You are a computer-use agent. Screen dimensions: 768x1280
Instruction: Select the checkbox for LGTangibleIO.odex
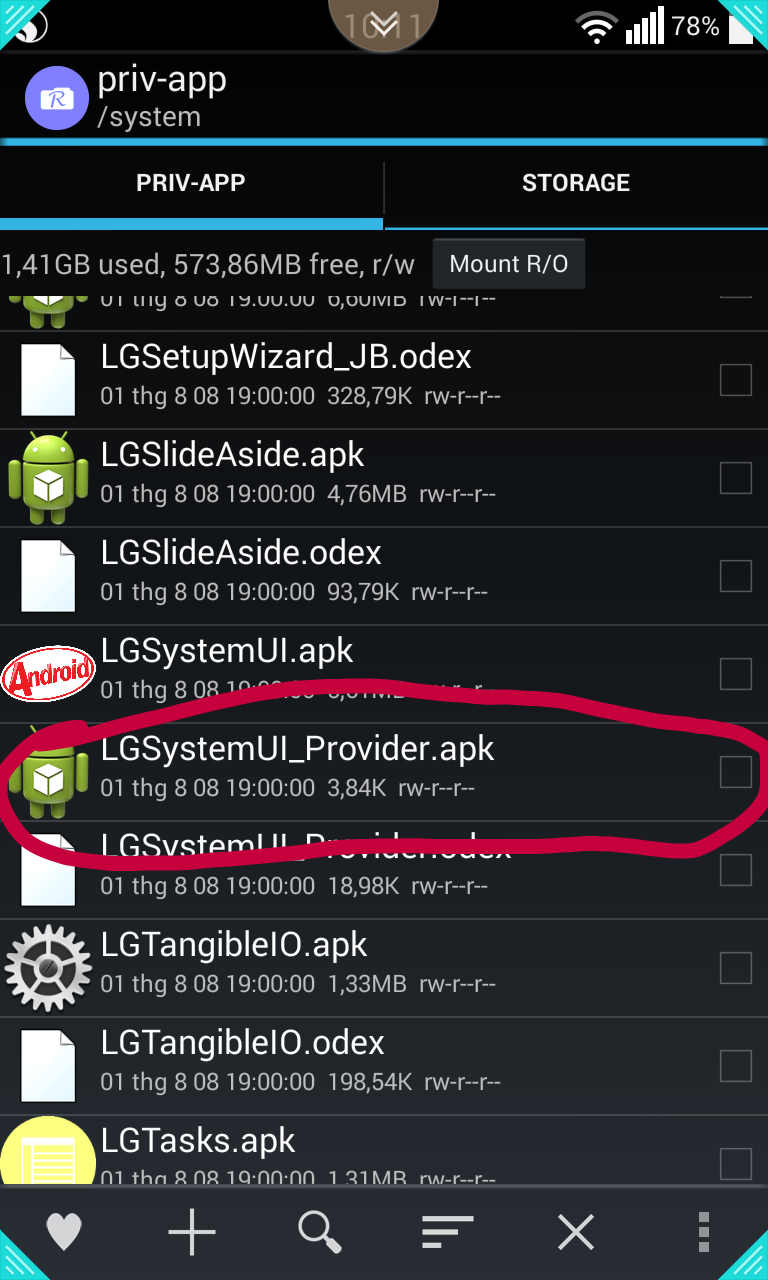coord(735,1066)
